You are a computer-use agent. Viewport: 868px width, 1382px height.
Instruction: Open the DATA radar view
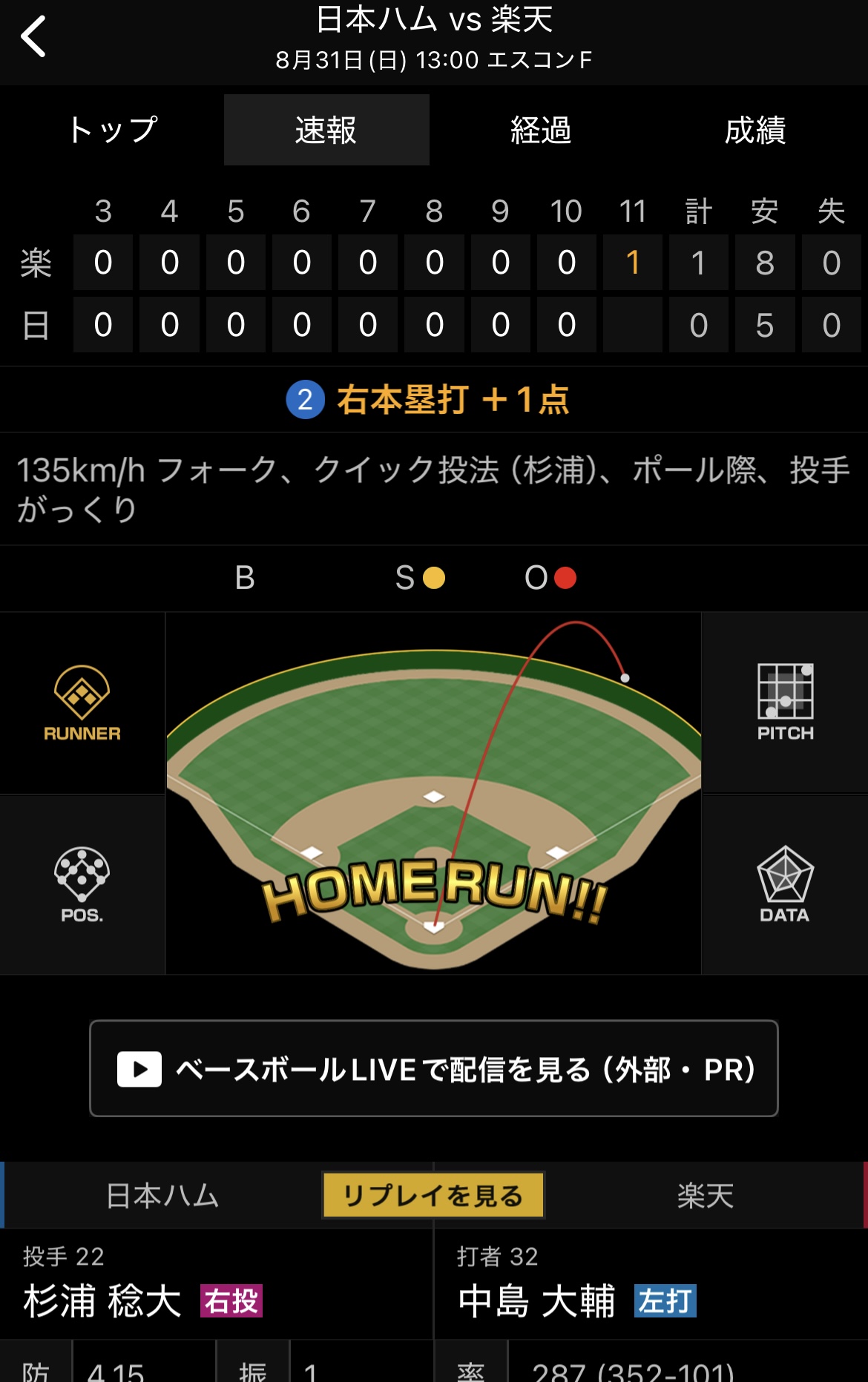click(785, 884)
